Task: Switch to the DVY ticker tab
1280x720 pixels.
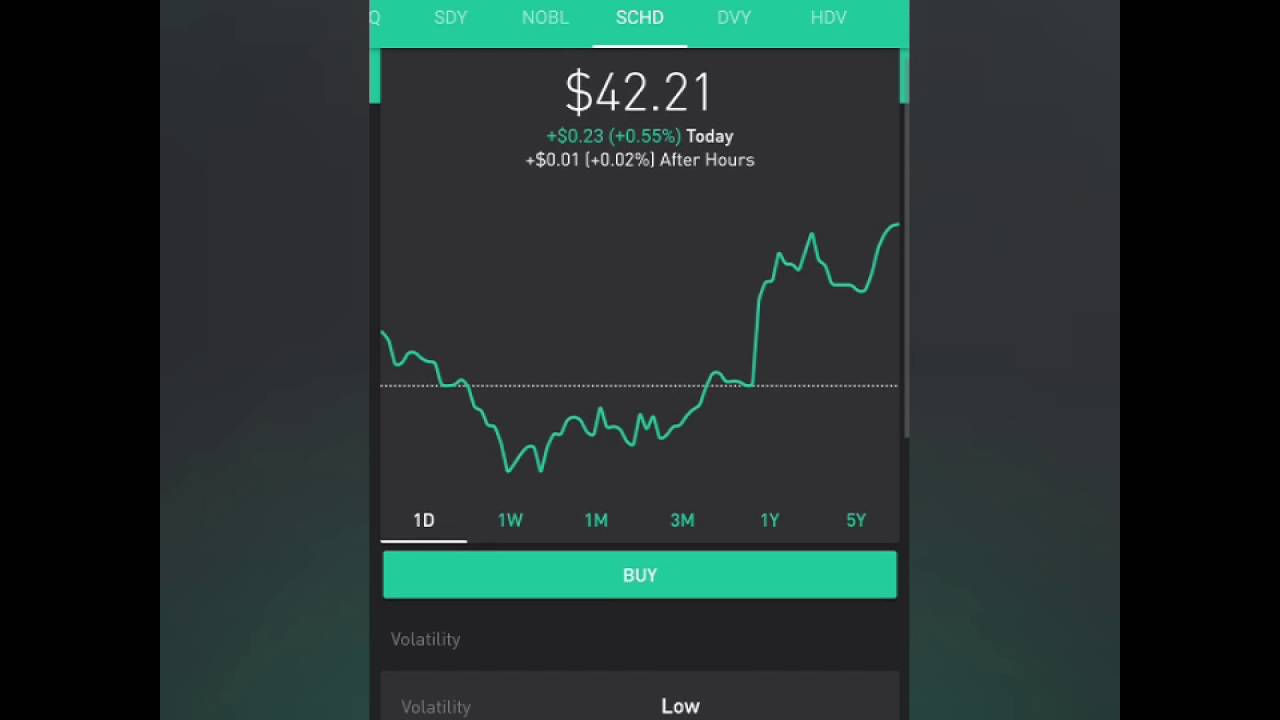Action: tap(734, 18)
